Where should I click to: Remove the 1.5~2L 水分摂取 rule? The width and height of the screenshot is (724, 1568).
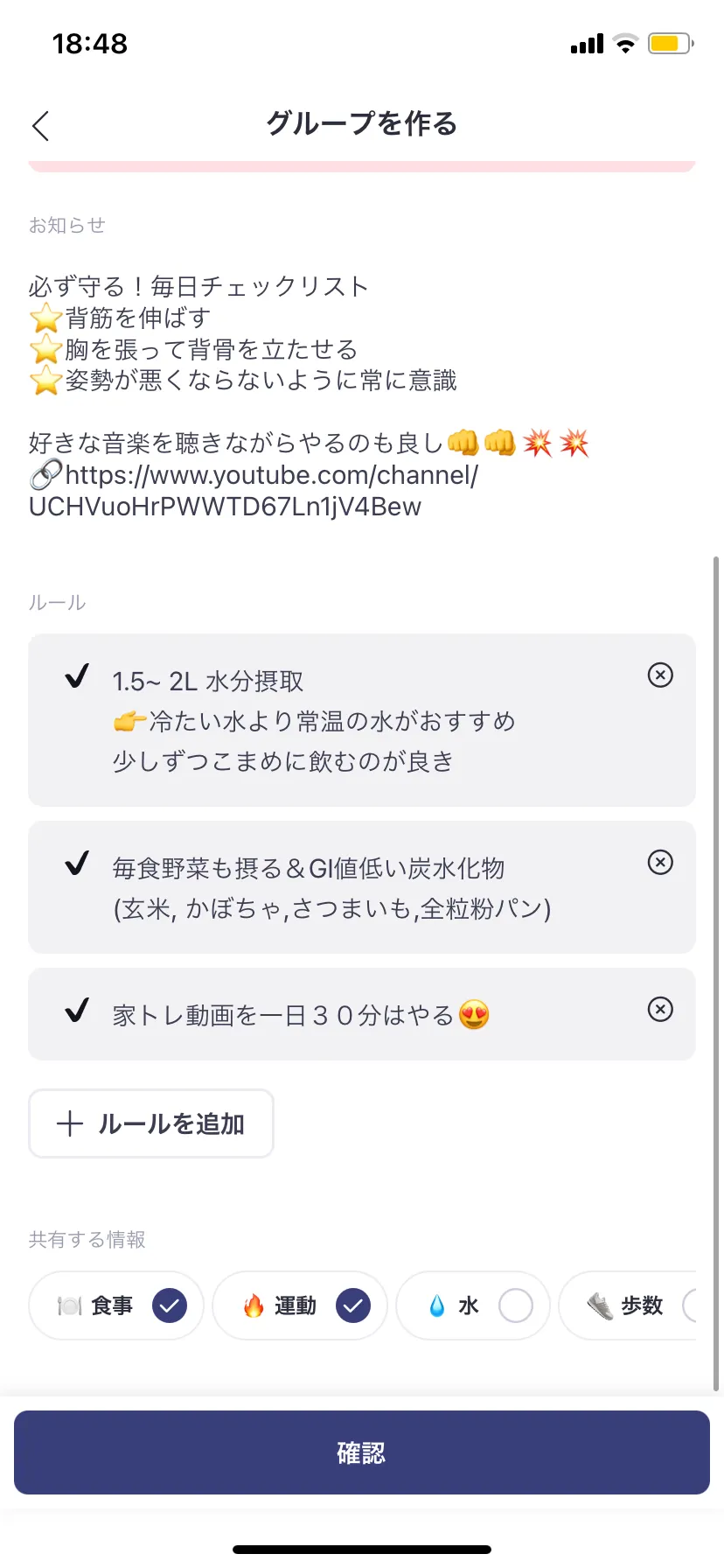tap(660, 675)
